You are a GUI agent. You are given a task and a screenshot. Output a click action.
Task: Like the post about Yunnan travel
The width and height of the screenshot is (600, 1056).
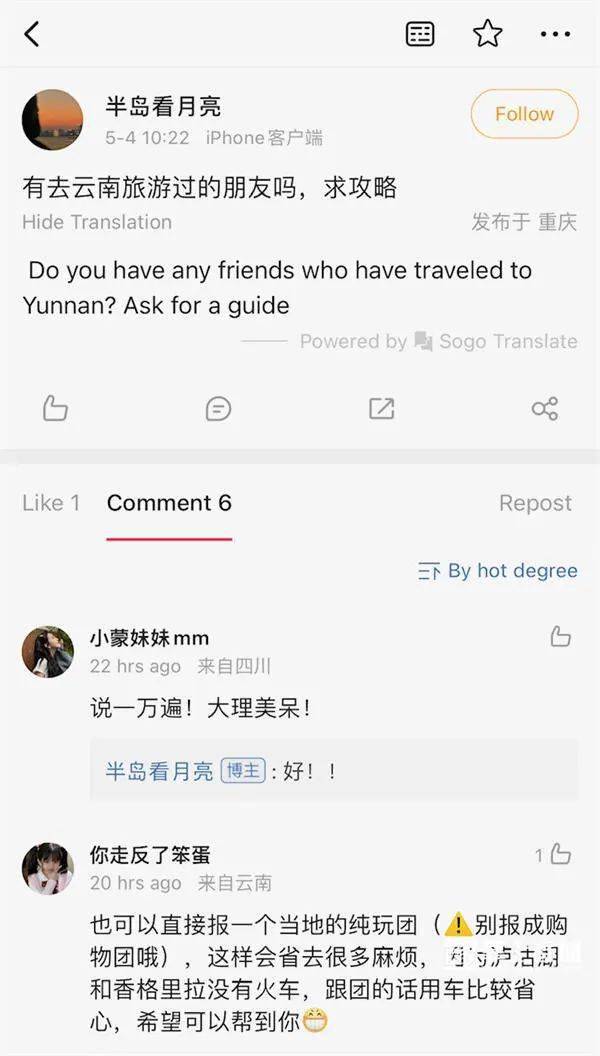(55, 408)
